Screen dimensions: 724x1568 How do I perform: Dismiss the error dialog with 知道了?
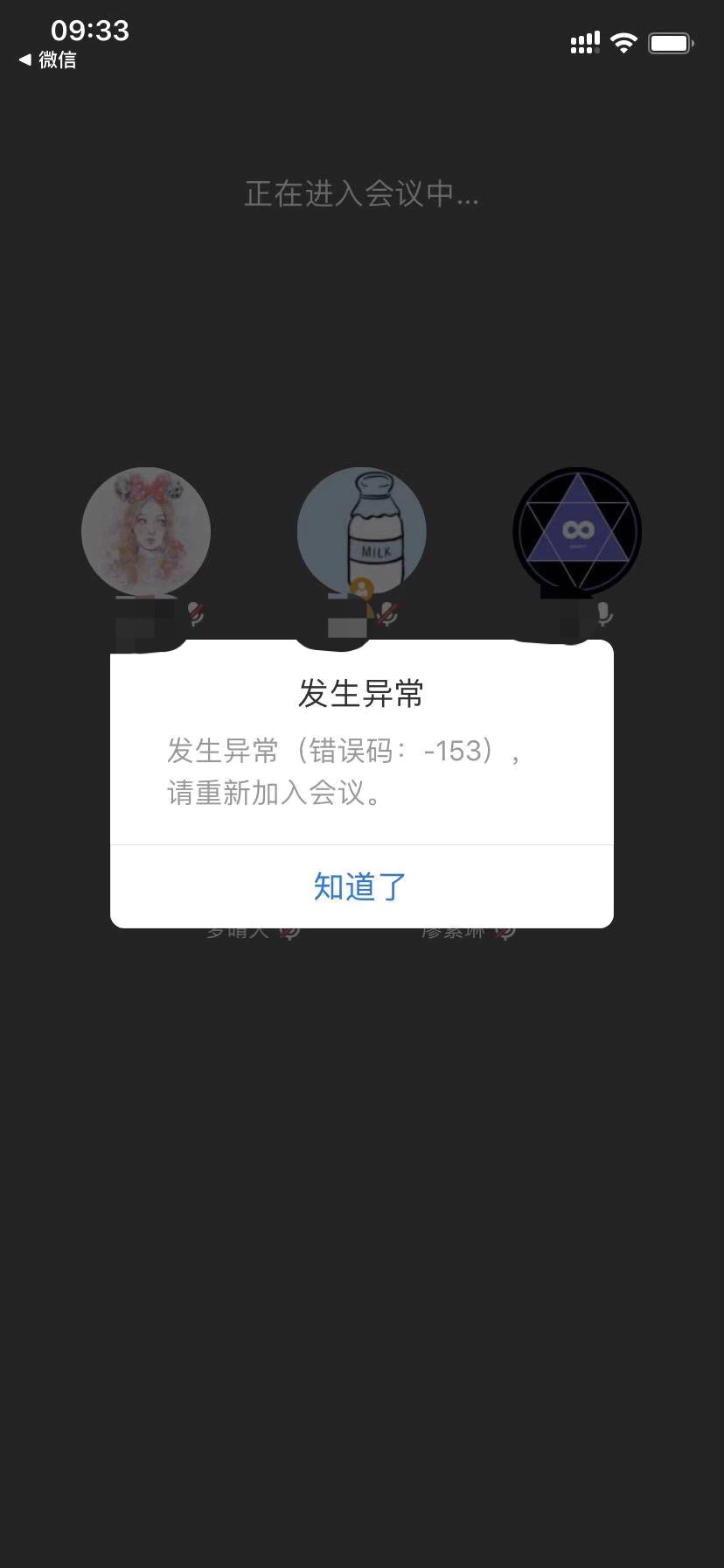click(x=360, y=886)
